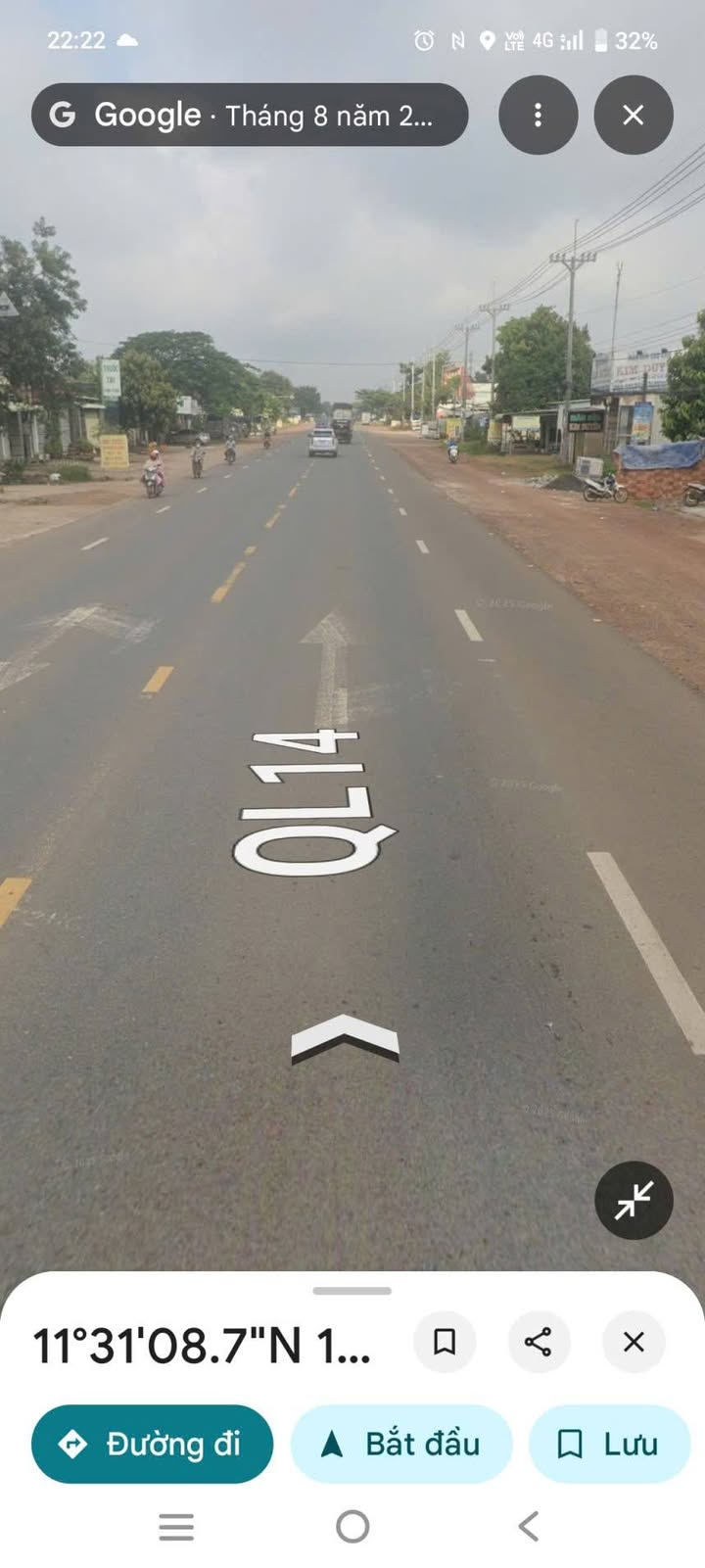Bookmark this location from the sheet header

click(x=445, y=1341)
